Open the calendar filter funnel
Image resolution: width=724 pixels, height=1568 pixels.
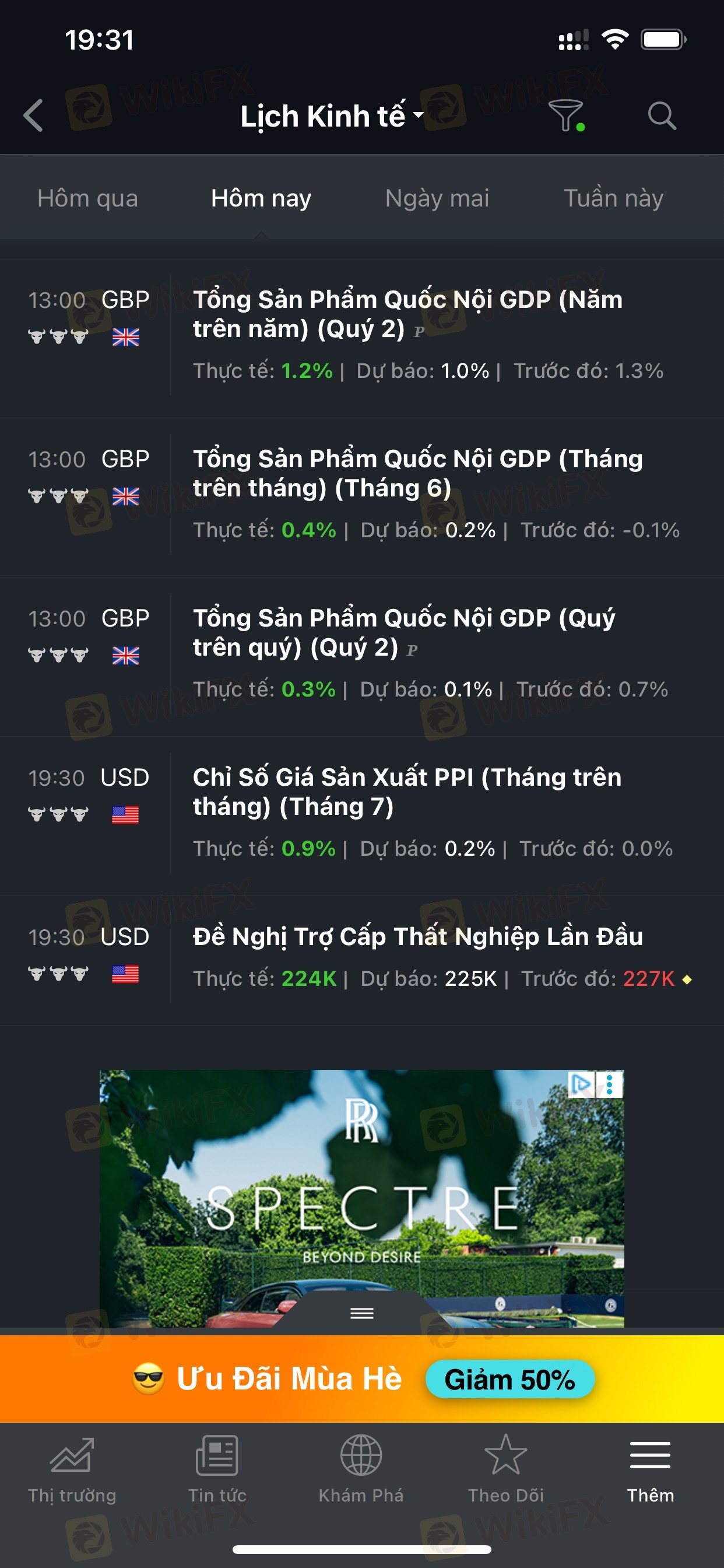pos(566,115)
